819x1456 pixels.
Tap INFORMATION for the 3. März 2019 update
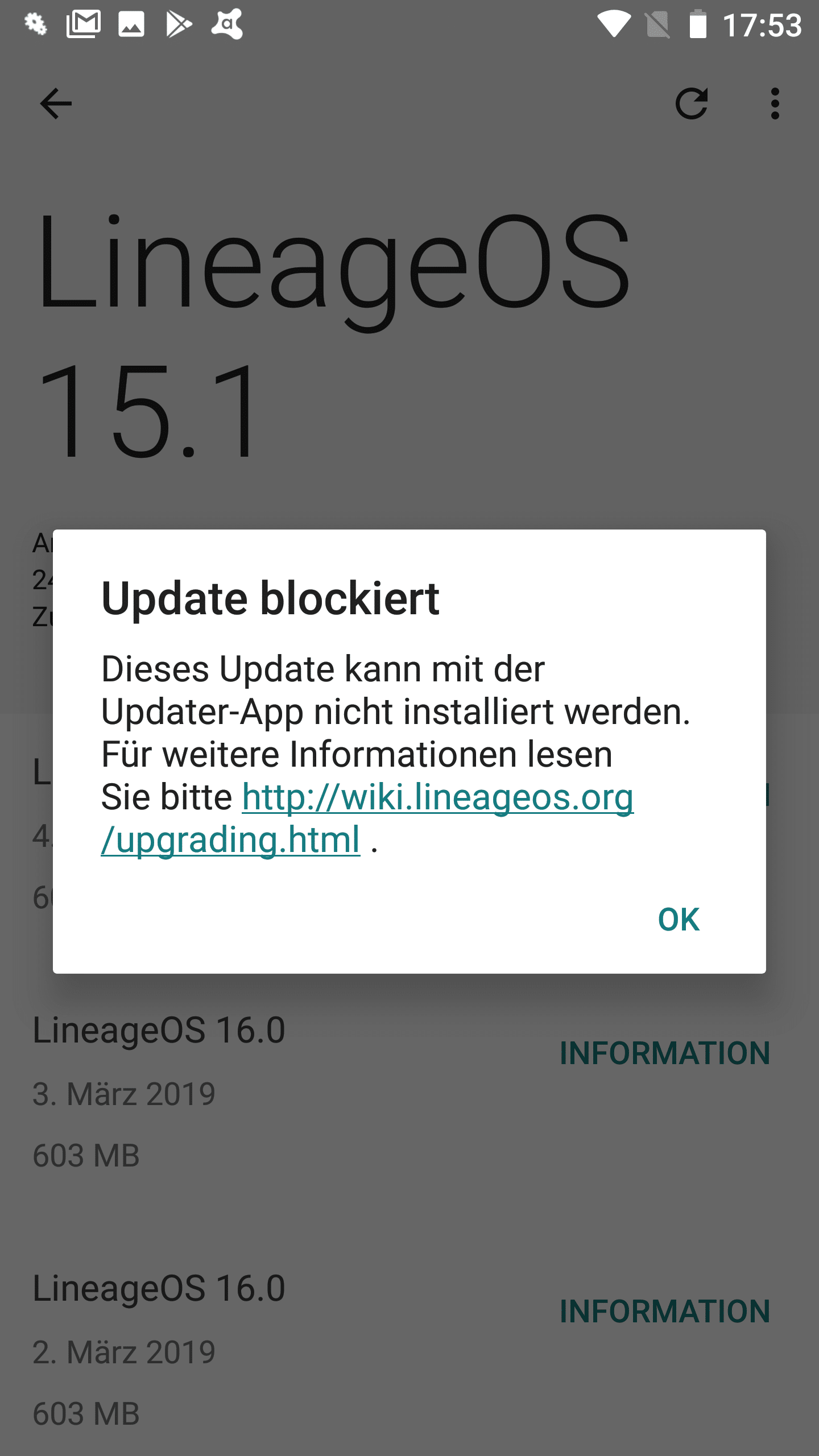665,1053
